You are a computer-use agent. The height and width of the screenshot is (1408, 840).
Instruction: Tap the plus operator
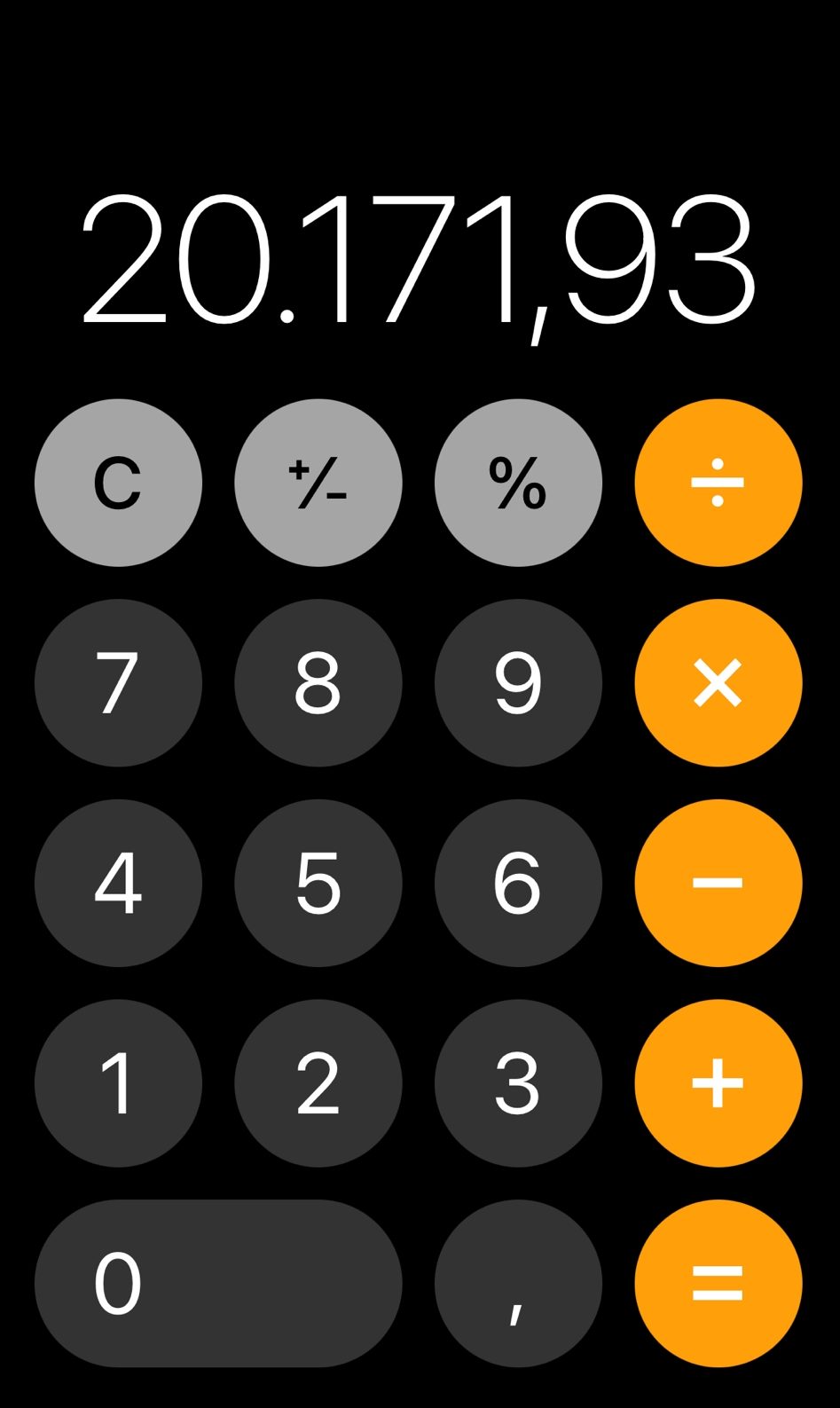point(718,1083)
